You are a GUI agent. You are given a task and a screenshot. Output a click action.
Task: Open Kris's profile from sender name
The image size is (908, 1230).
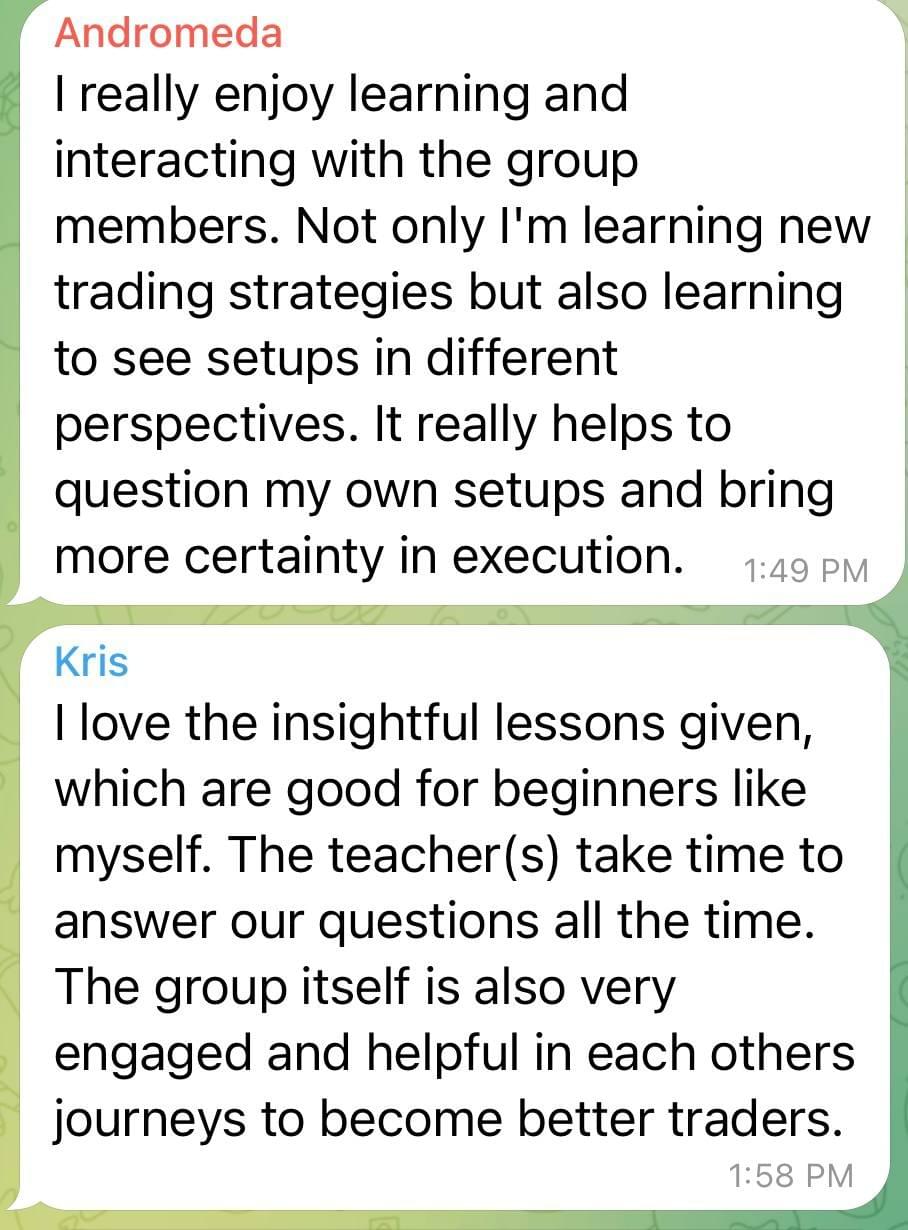91,662
